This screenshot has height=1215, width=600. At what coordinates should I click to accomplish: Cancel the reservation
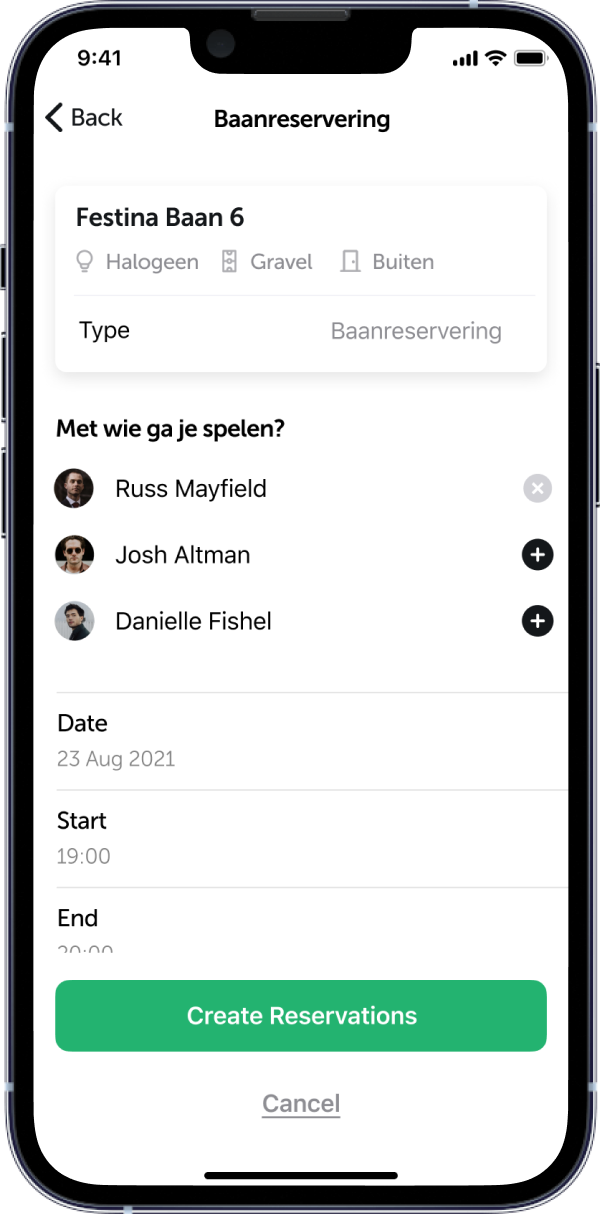301,1103
